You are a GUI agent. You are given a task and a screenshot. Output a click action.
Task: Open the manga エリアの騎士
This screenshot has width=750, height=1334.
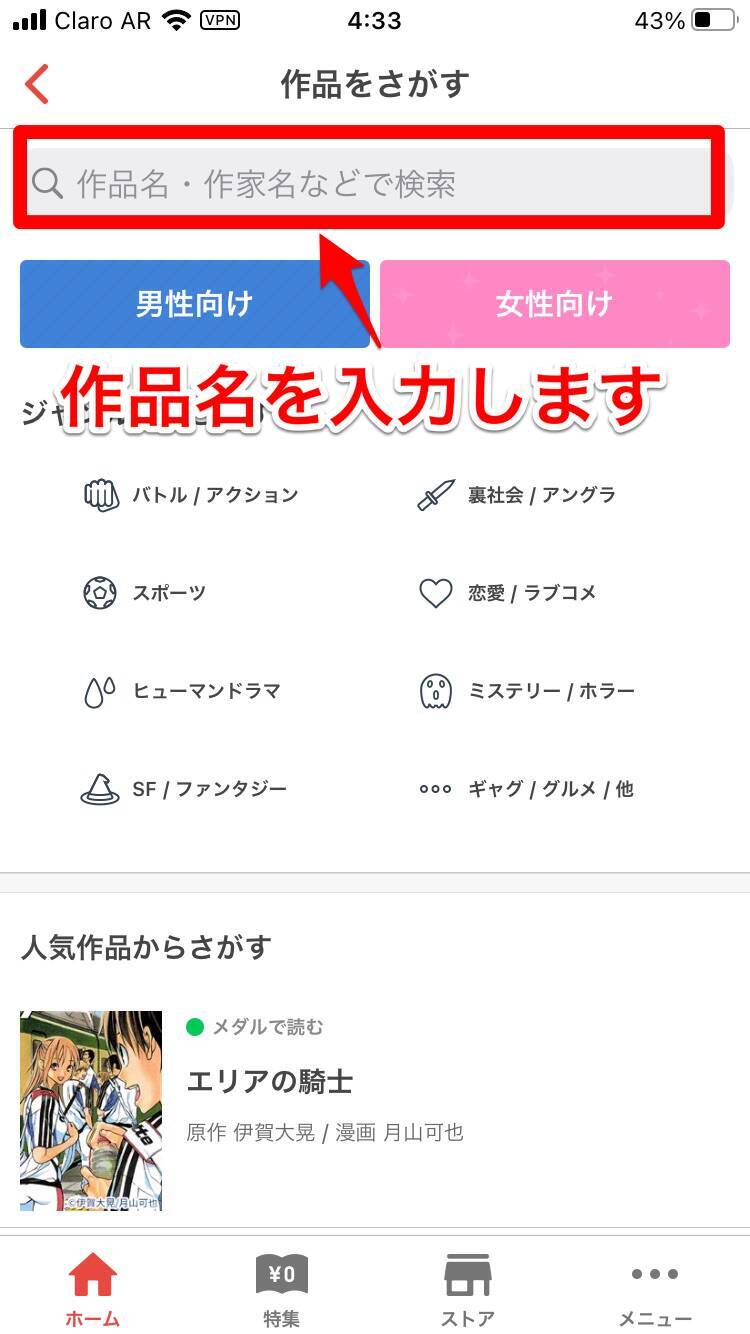(x=270, y=1081)
